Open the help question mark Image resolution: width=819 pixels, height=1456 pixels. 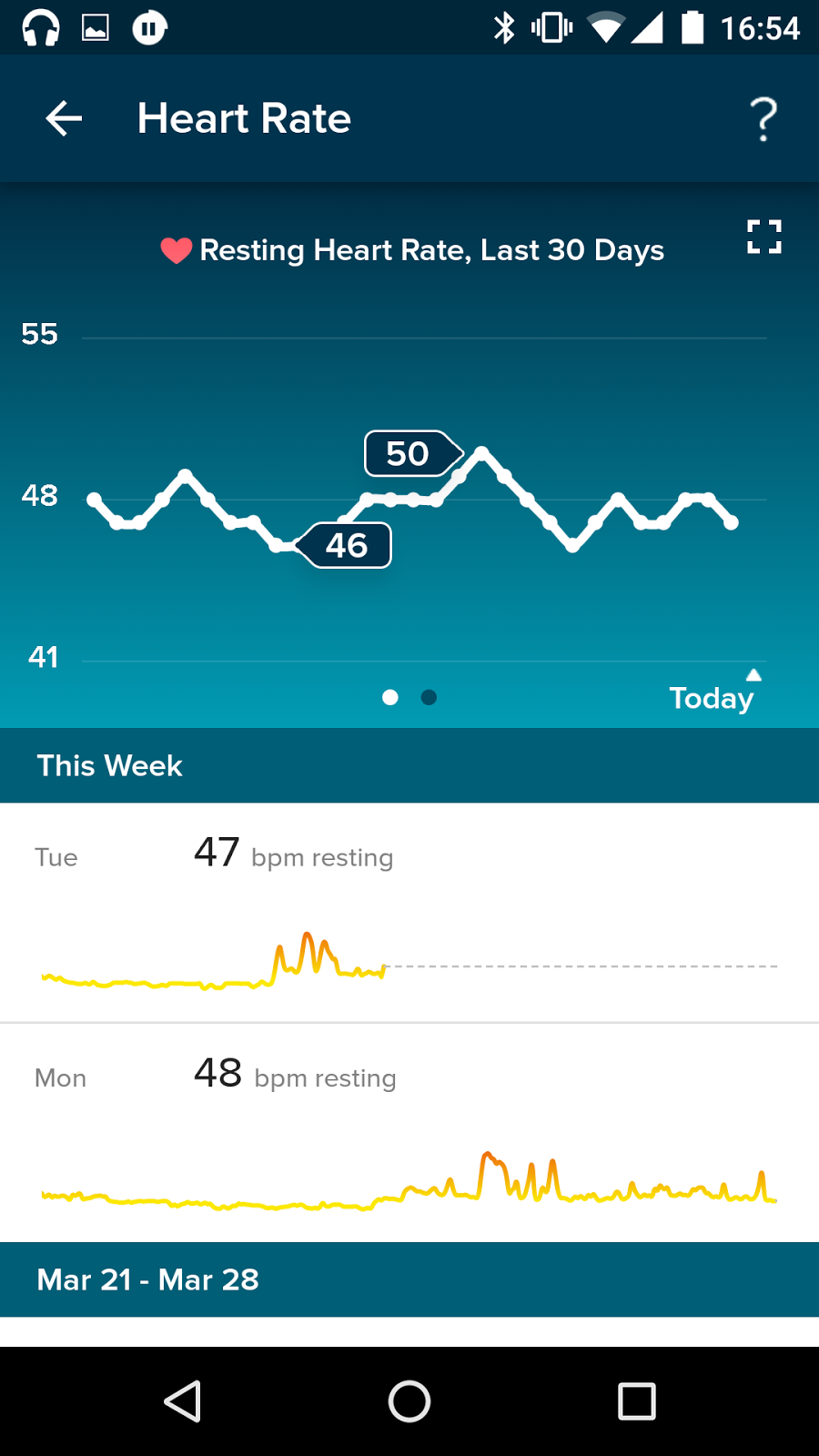coord(763,119)
